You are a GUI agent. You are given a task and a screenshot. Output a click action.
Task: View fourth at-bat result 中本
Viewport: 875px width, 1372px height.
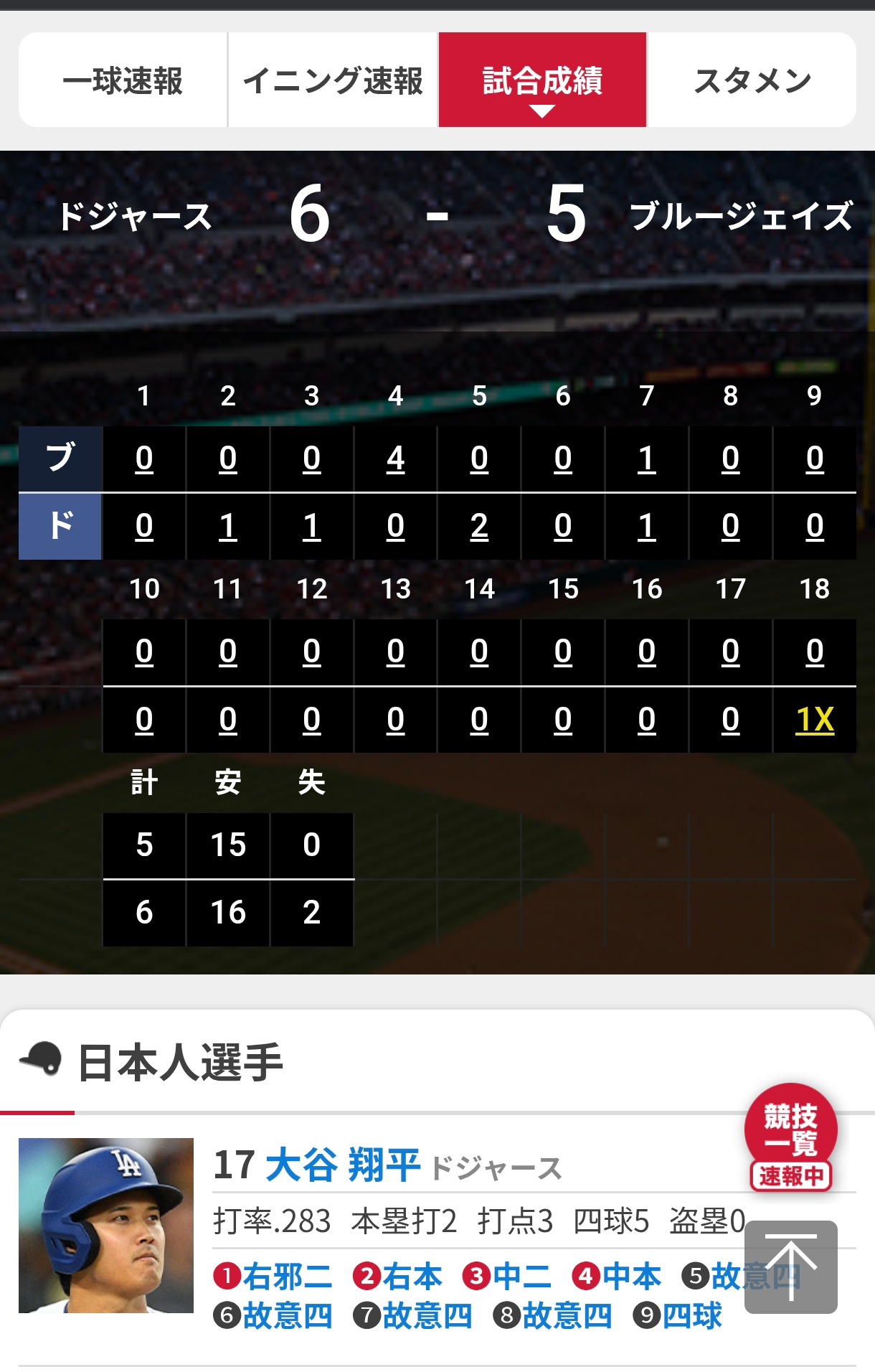pos(617,1277)
